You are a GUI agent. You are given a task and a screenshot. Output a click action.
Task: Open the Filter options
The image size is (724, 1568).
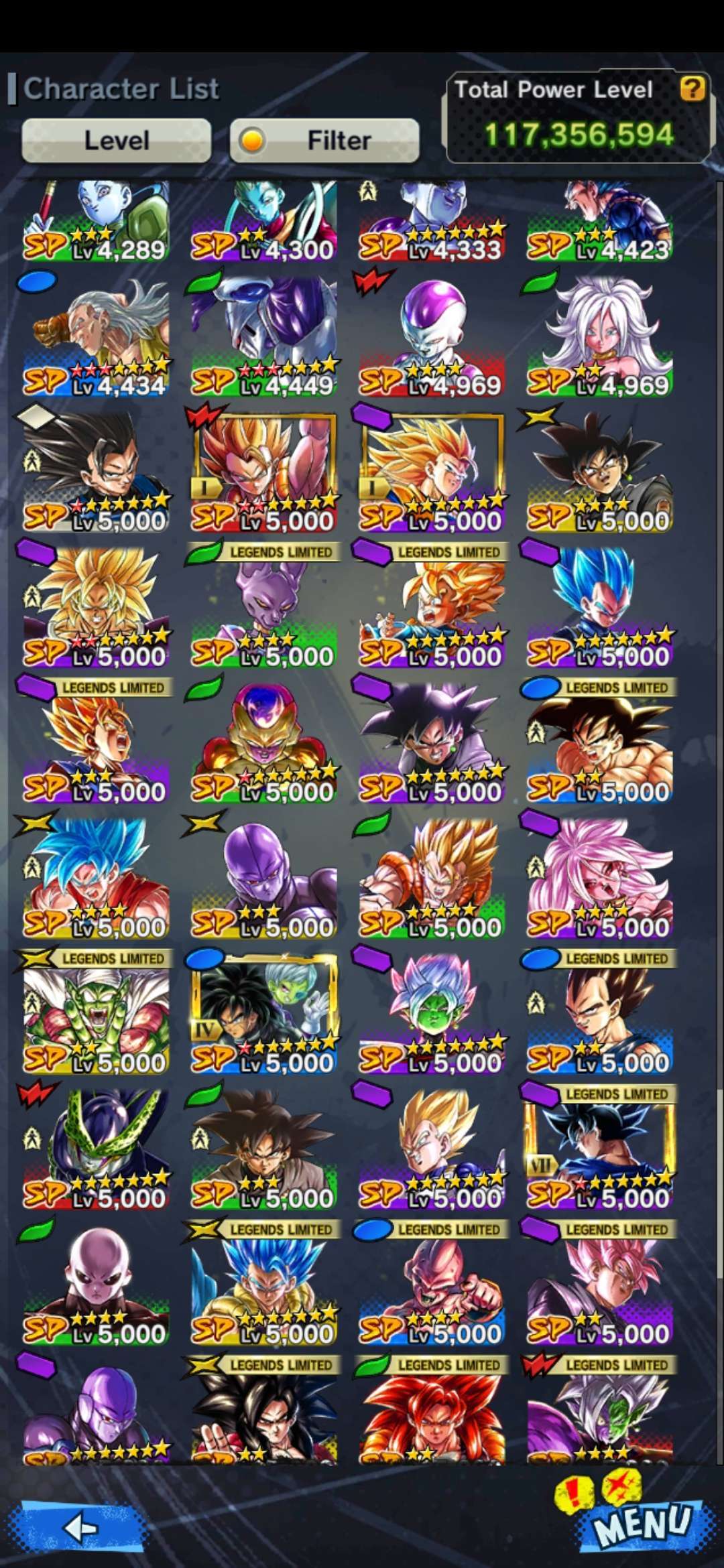pyautogui.click(x=325, y=141)
